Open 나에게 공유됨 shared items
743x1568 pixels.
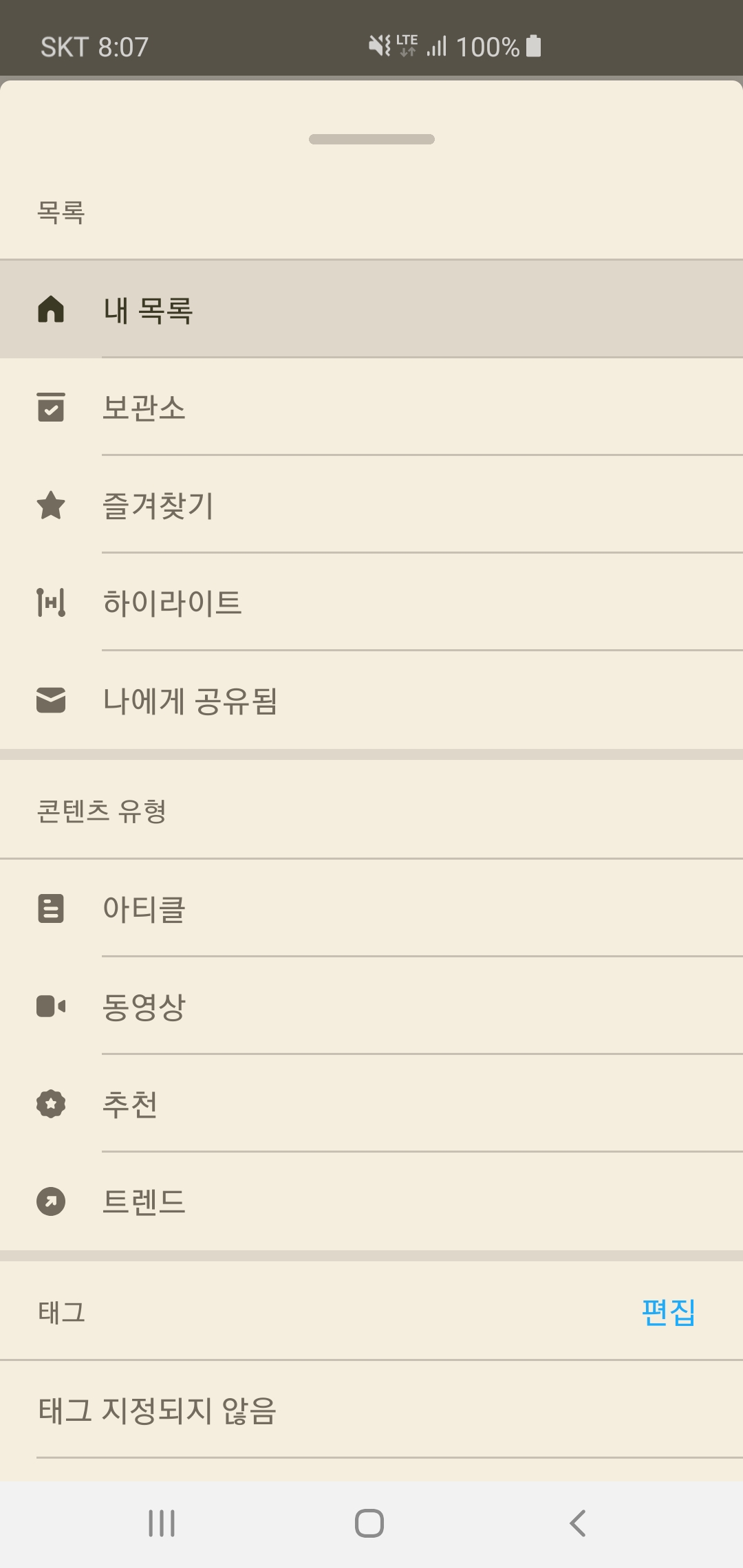[x=371, y=700]
